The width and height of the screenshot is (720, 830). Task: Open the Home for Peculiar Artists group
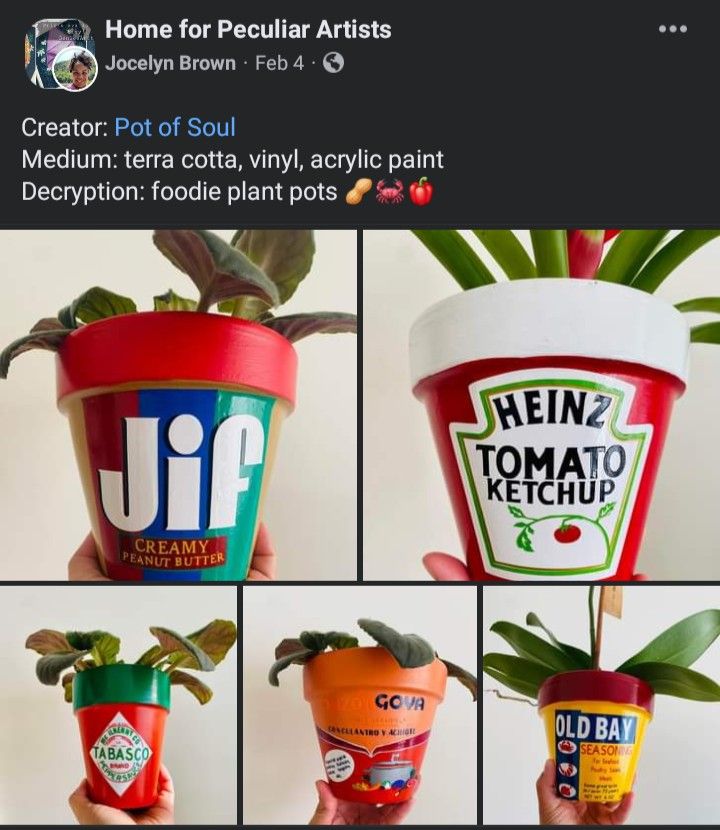[x=248, y=30]
